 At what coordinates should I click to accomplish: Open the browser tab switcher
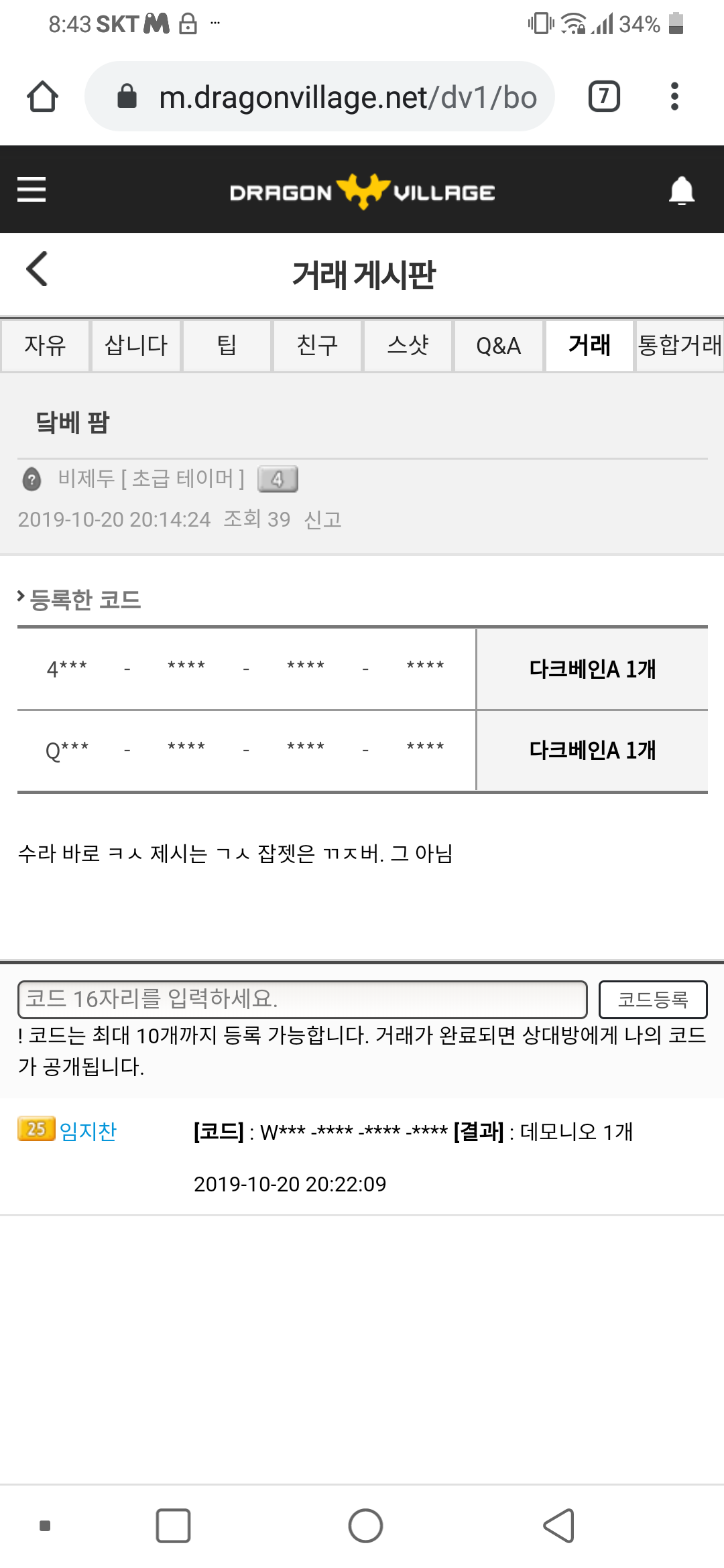603,96
